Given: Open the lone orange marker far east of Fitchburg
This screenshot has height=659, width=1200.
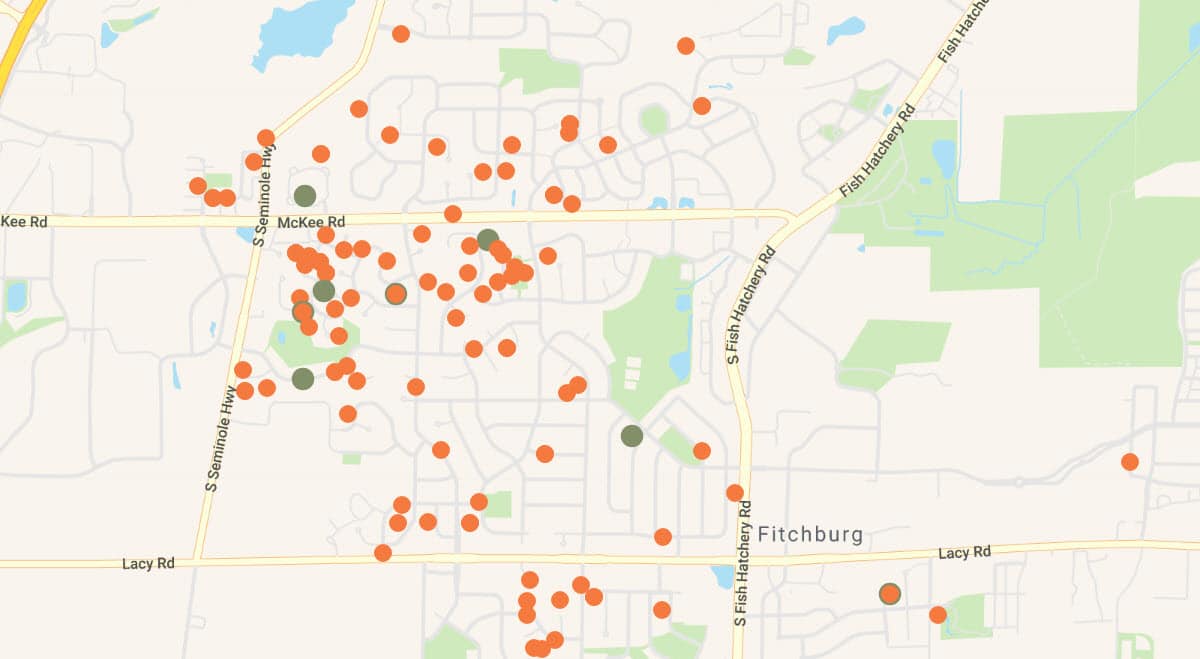Looking at the screenshot, I should pyautogui.click(x=1130, y=462).
